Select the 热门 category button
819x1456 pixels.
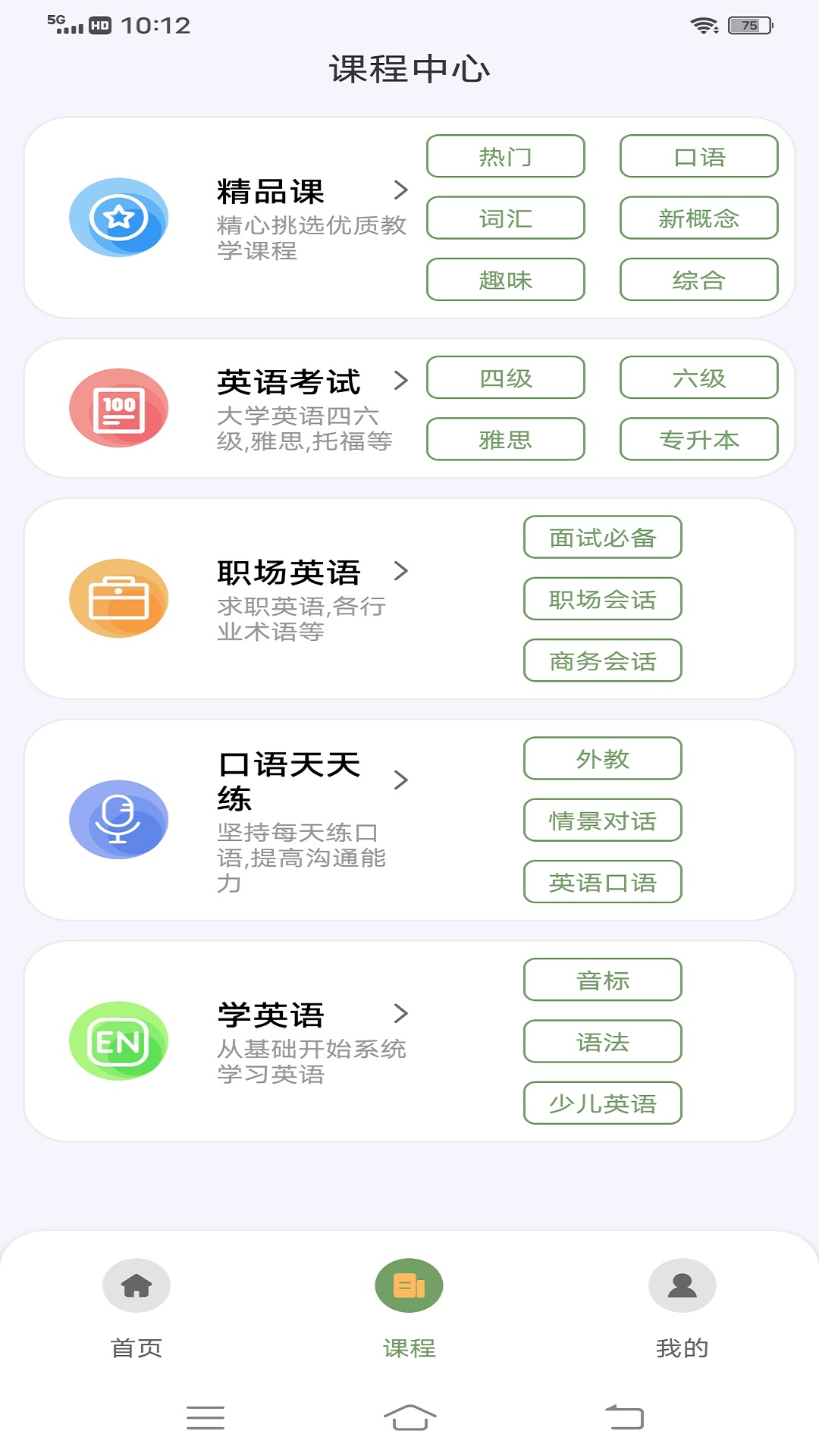click(505, 156)
